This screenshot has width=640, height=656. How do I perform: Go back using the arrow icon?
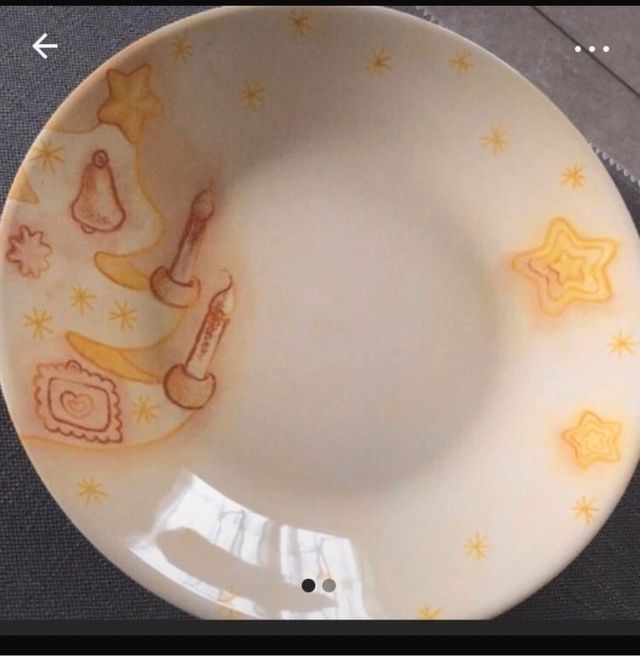coord(44,46)
